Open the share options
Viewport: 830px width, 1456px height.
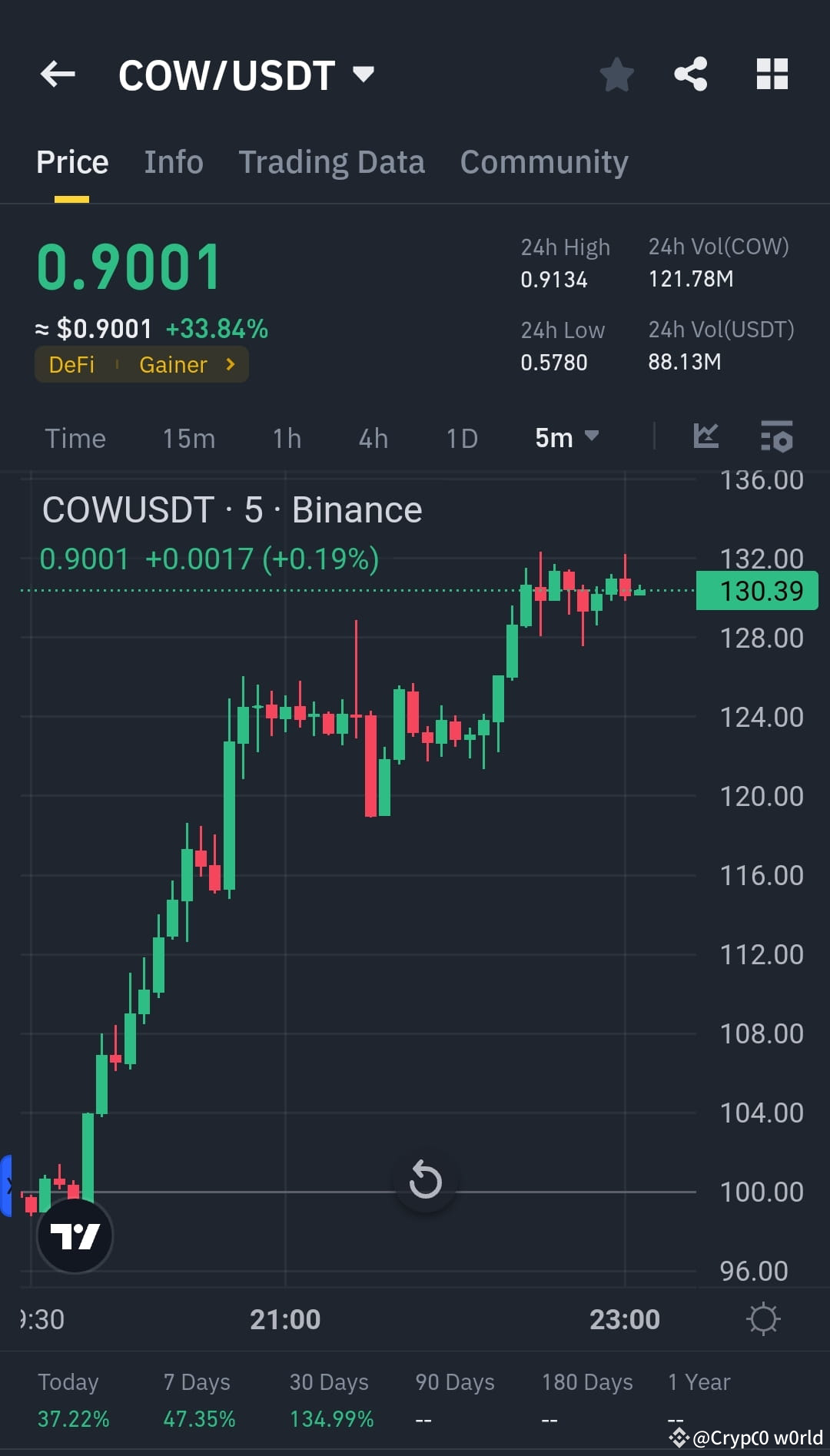coord(690,74)
